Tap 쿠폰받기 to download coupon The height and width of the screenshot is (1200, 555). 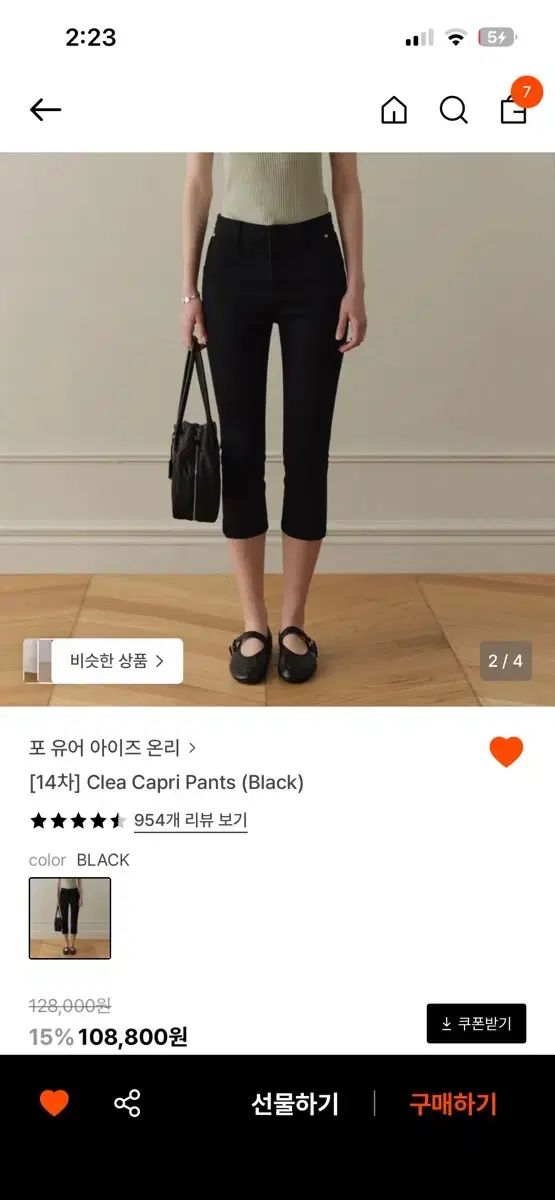point(476,1024)
